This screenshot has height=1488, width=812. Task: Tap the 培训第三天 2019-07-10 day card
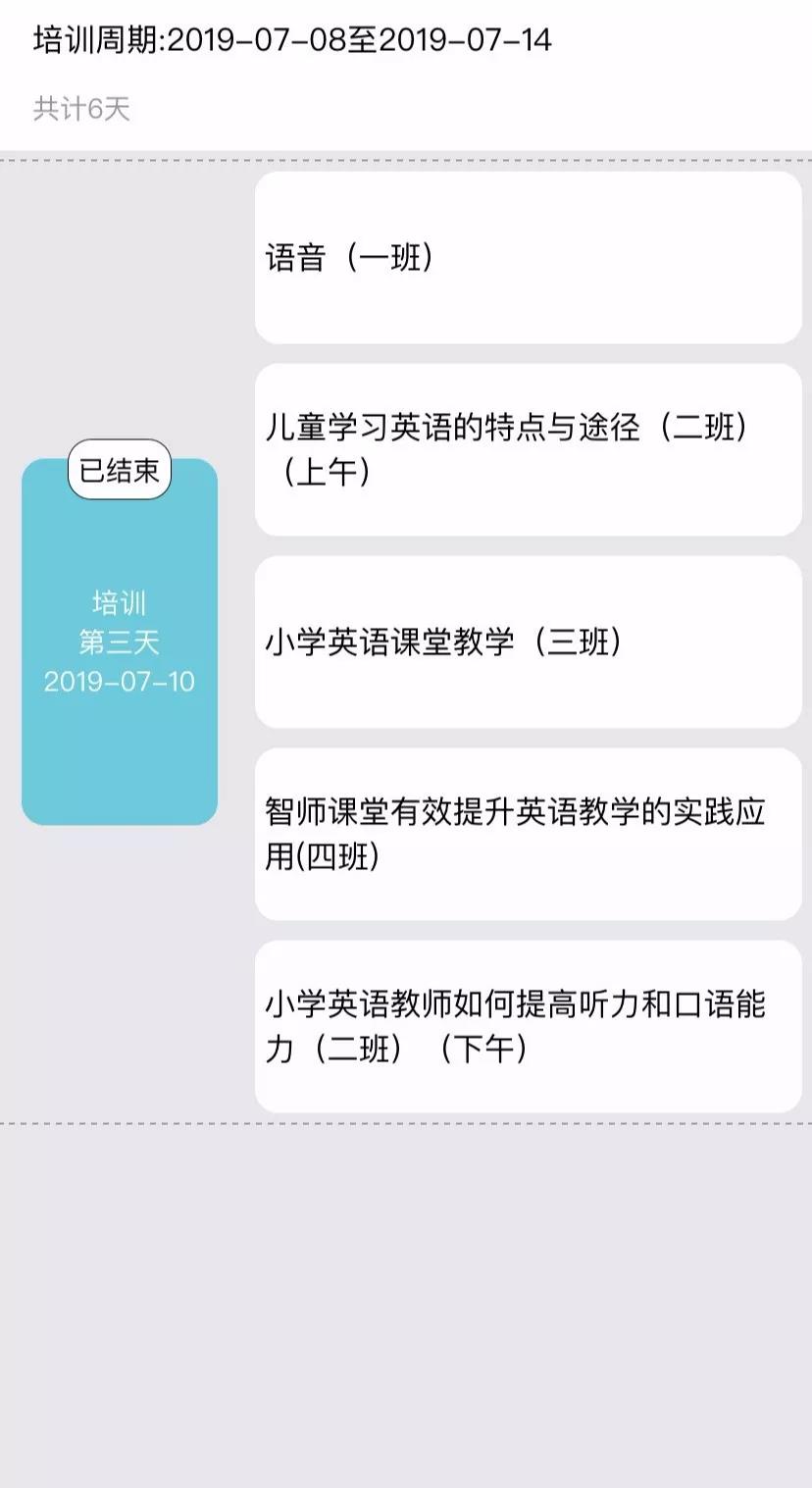[120, 641]
